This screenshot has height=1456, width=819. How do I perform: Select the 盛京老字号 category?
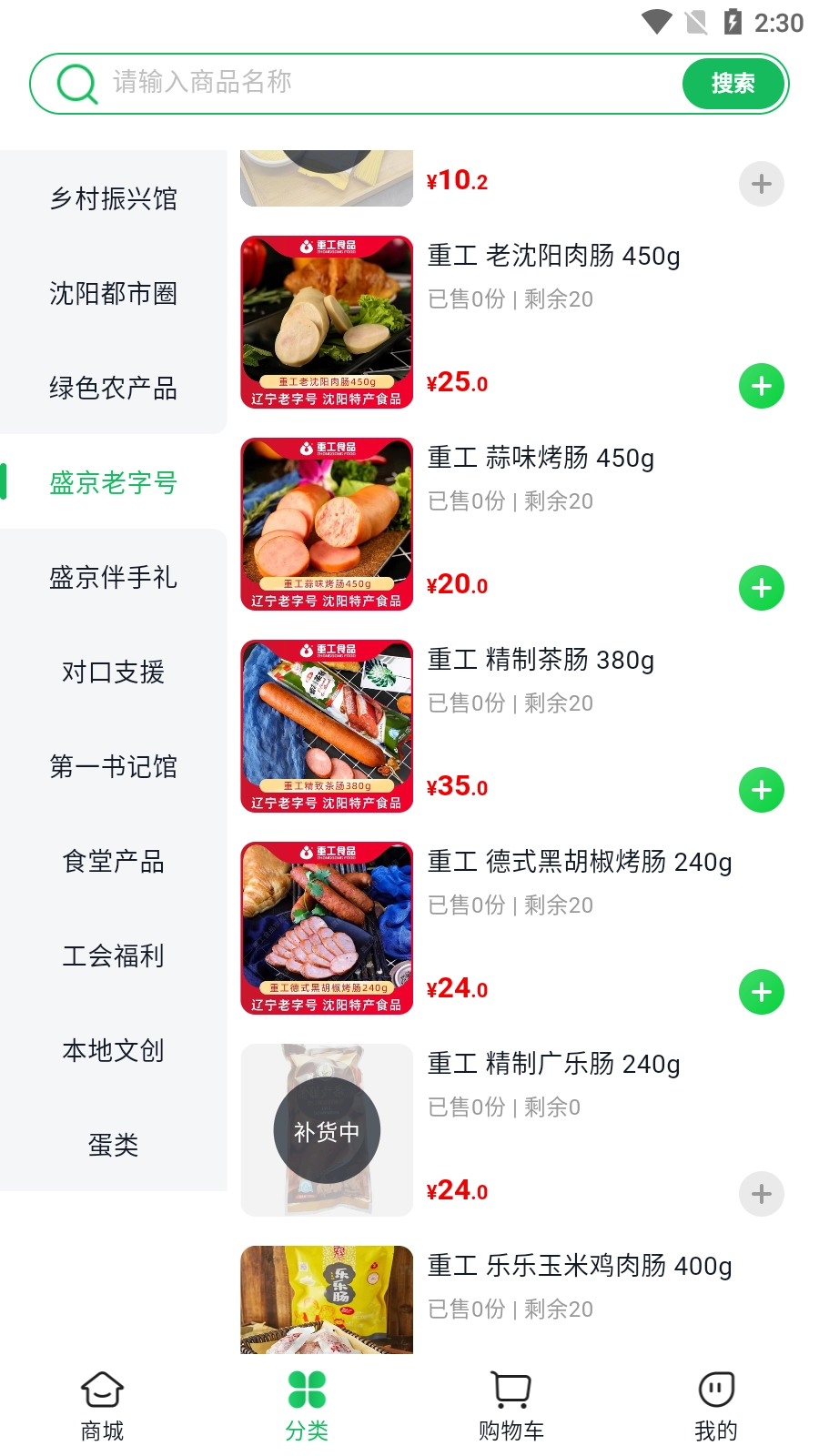click(113, 483)
